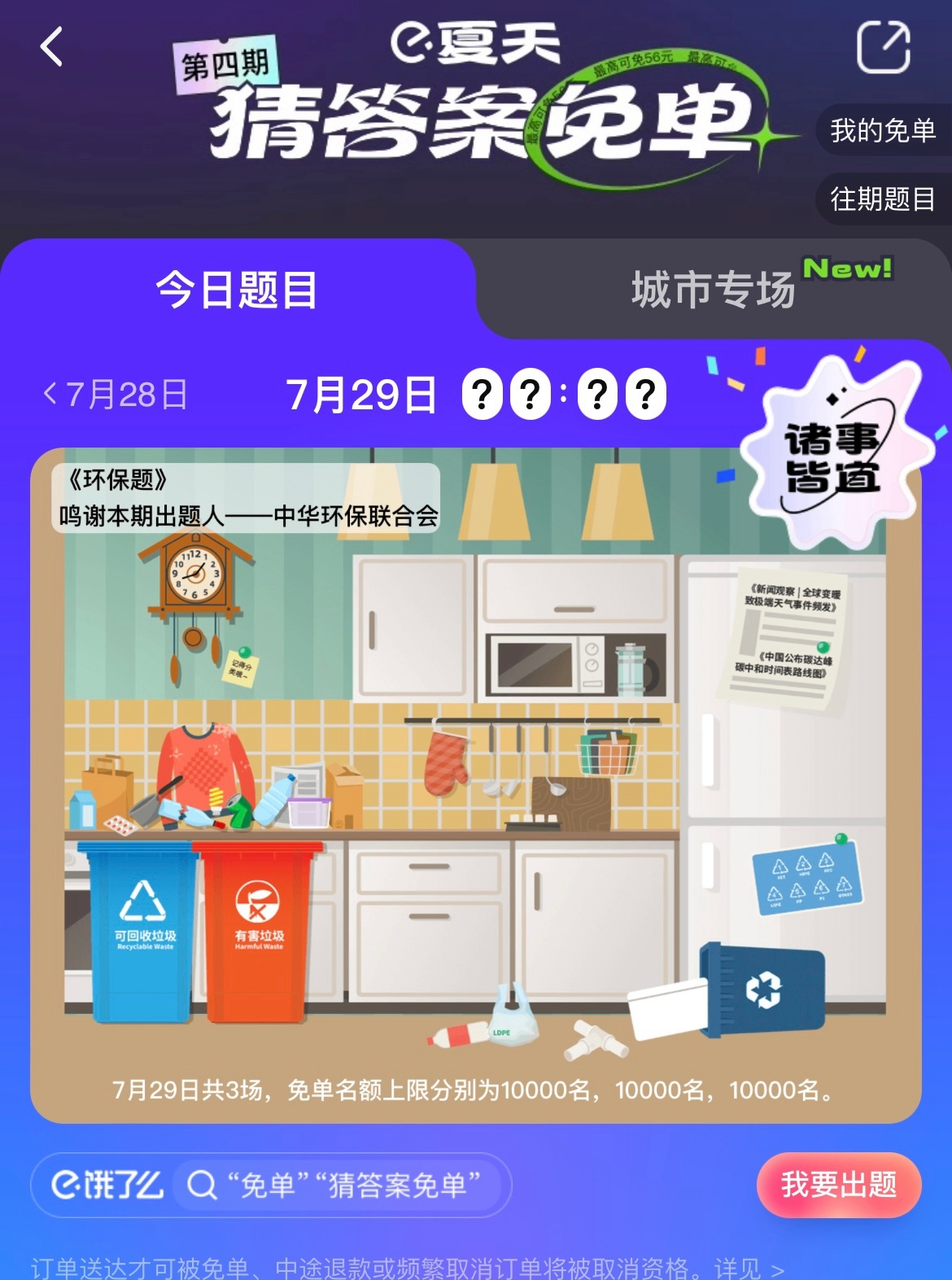
Task: Open 我的免单
Action: point(883,130)
